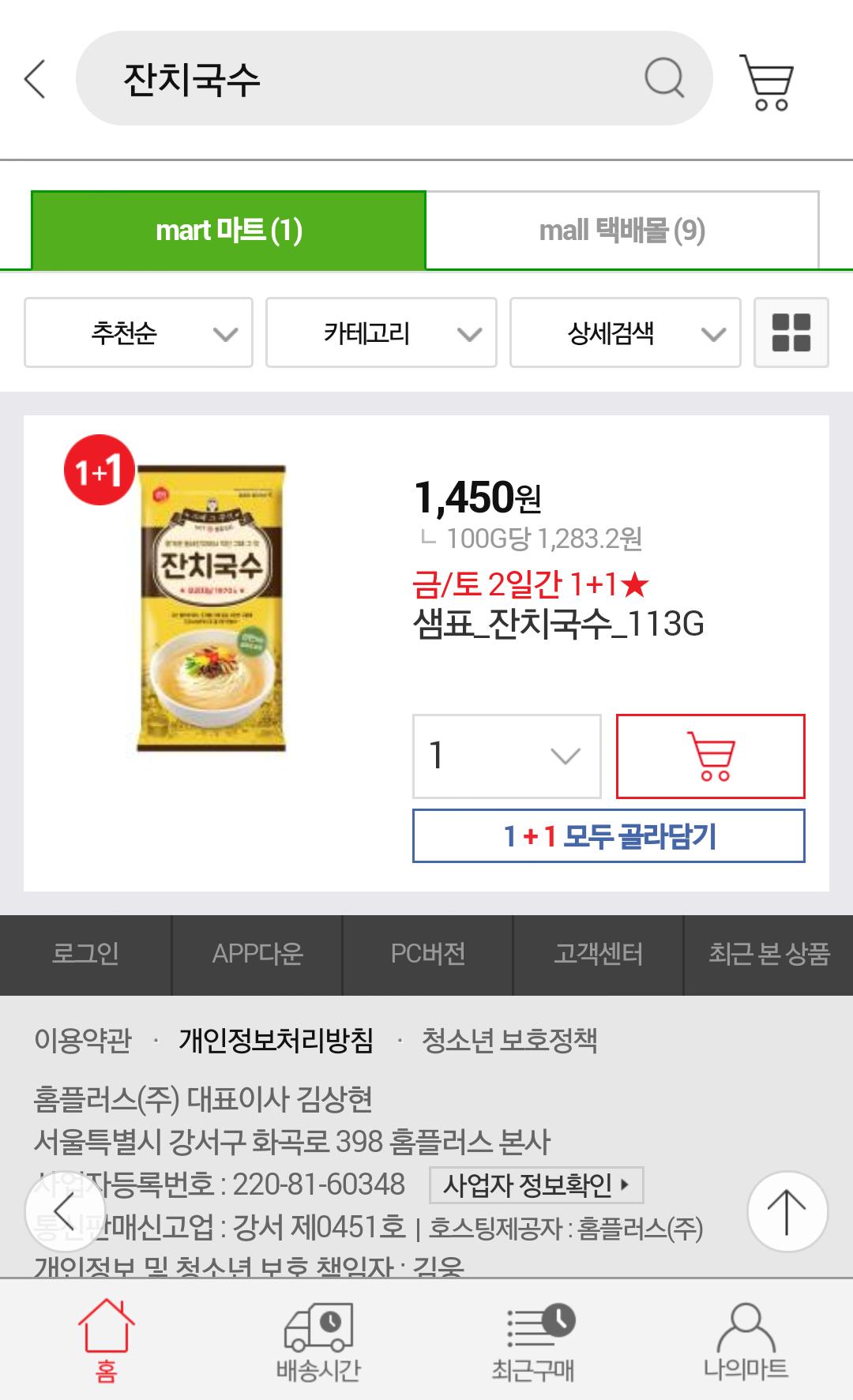Go back using the top-left arrow
The height and width of the screenshot is (1400, 853).
click(x=35, y=79)
